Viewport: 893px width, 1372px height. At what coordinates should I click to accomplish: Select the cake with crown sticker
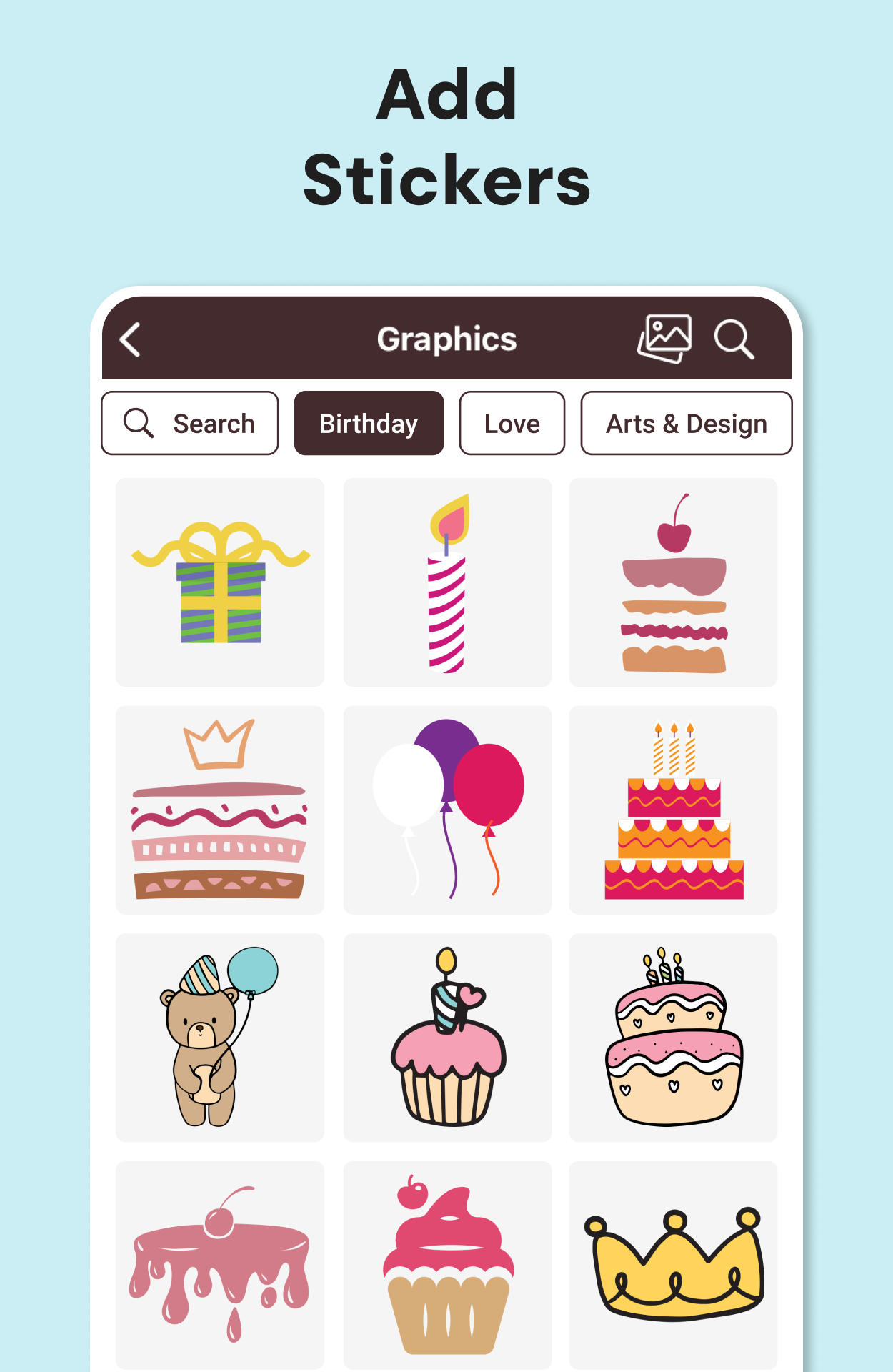(219, 810)
